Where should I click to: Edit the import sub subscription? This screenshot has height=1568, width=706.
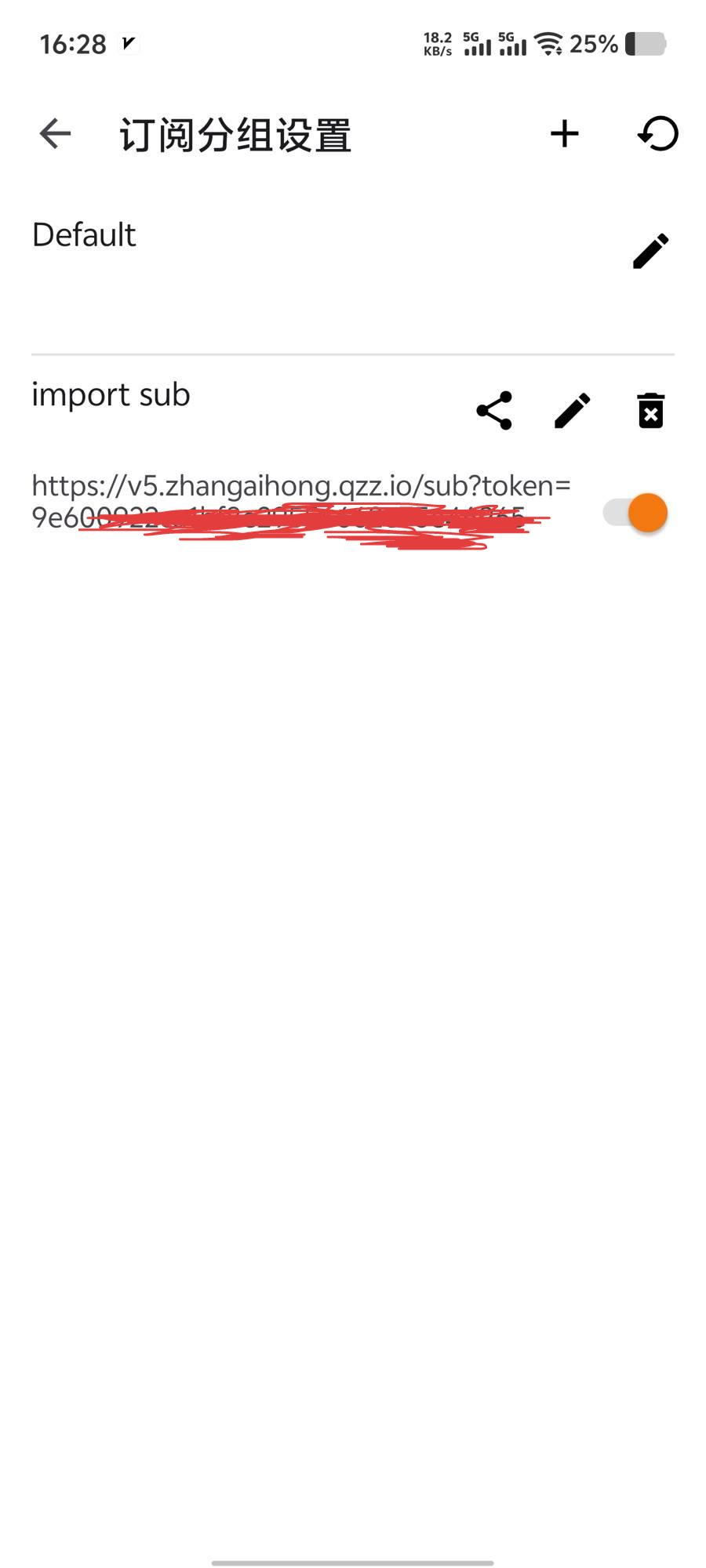click(x=572, y=411)
